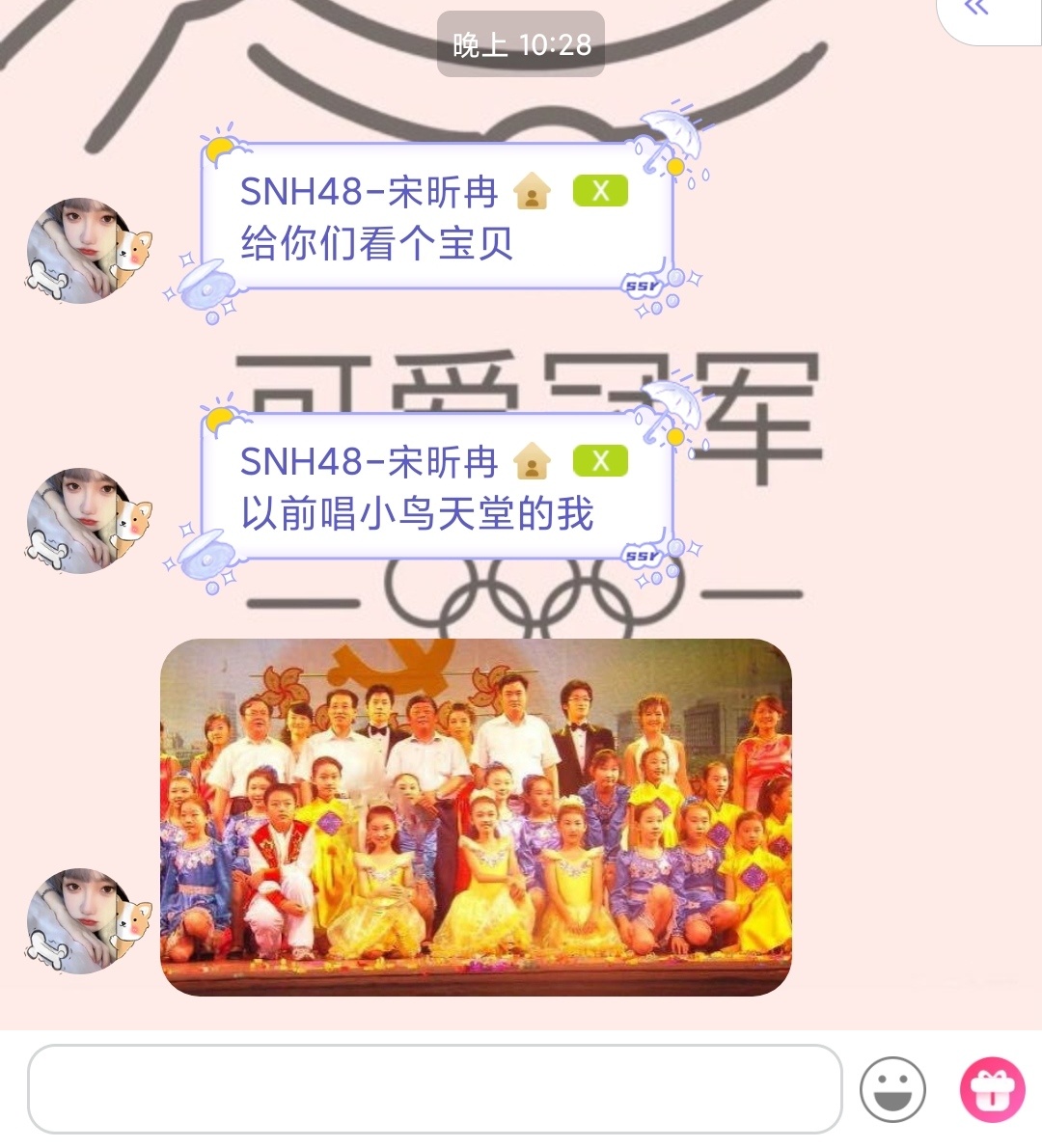The height and width of the screenshot is (1148, 1042).
Task: Open the emoji picker
Action: [x=892, y=1090]
